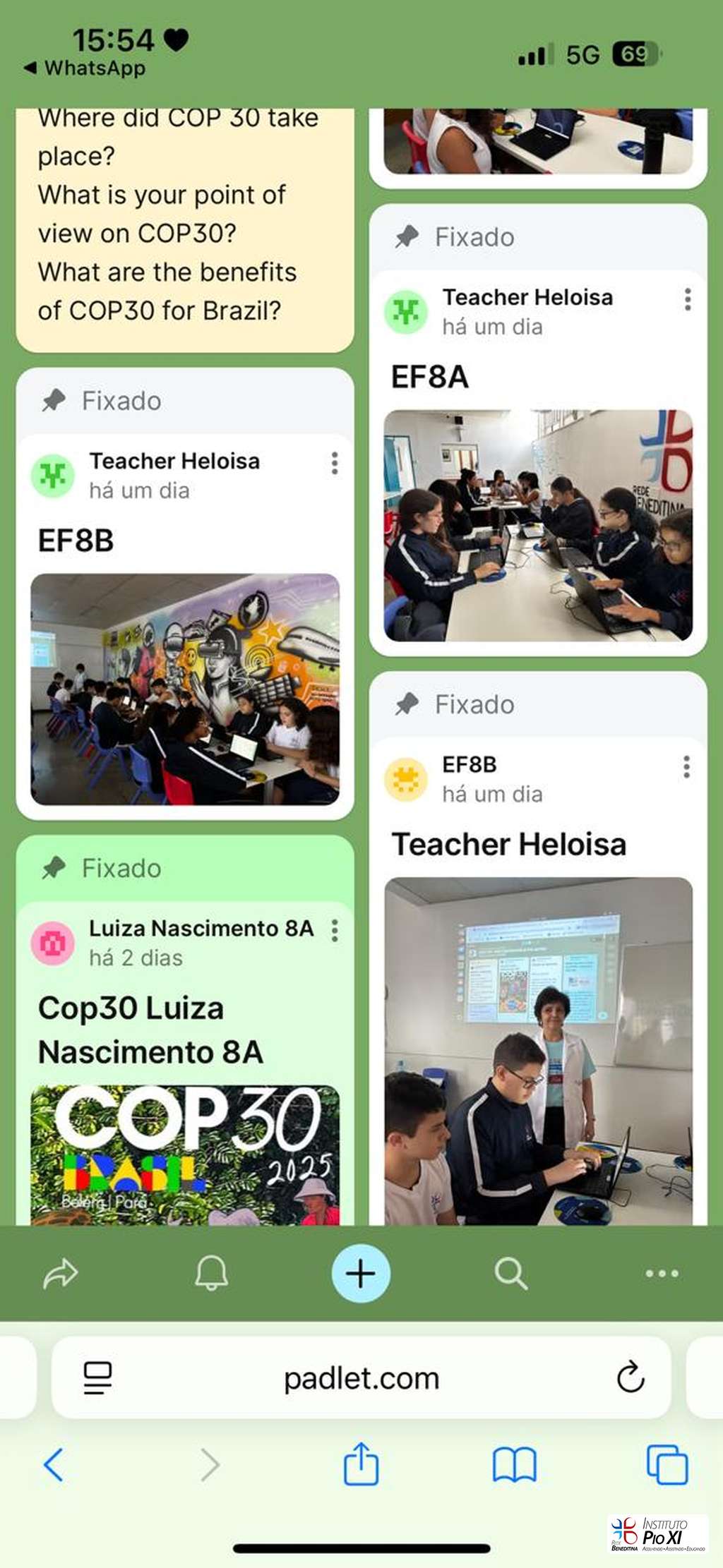This screenshot has width=723, height=1568.
Task: Open three-dot menu on Teacher Heloisa titled post
Action: (686, 767)
